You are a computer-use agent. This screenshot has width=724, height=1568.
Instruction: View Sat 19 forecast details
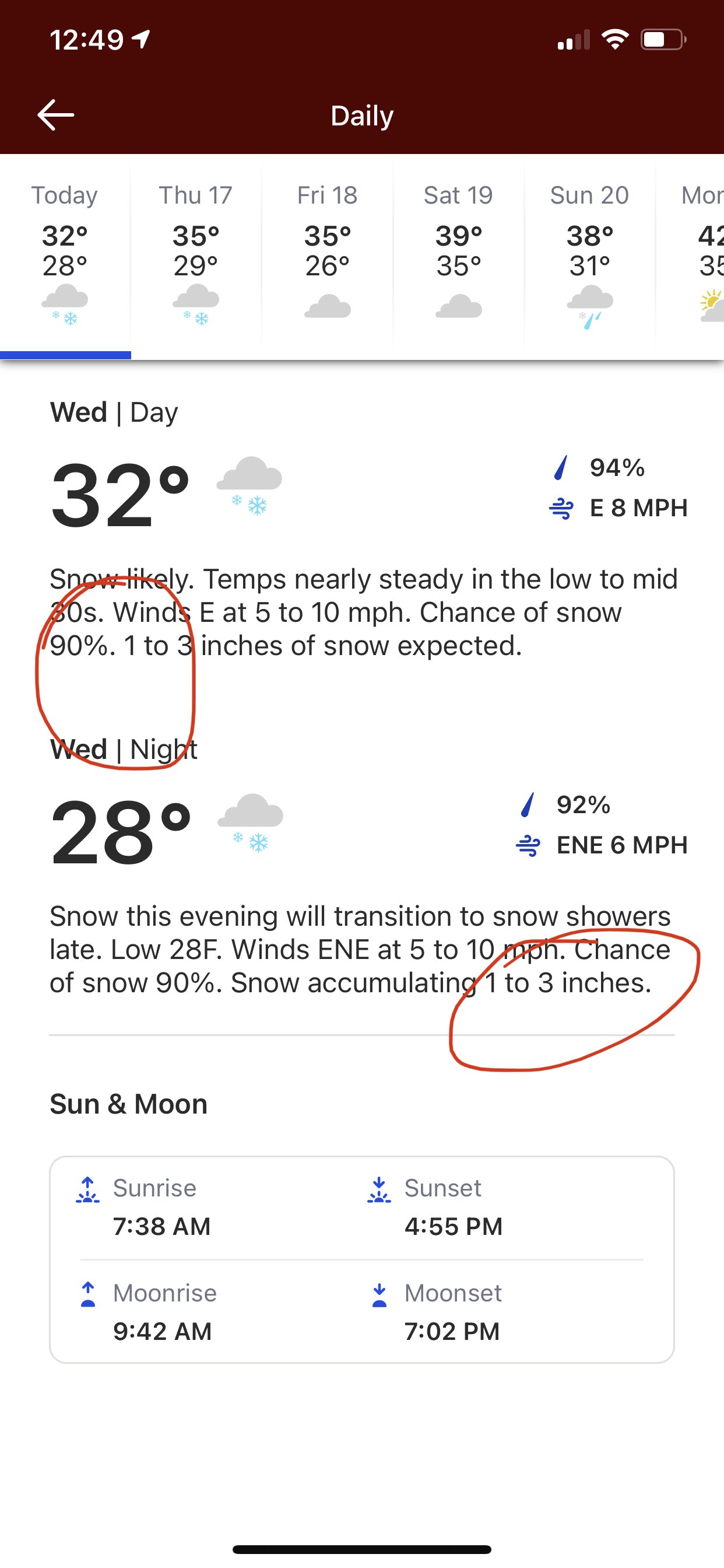[459, 256]
